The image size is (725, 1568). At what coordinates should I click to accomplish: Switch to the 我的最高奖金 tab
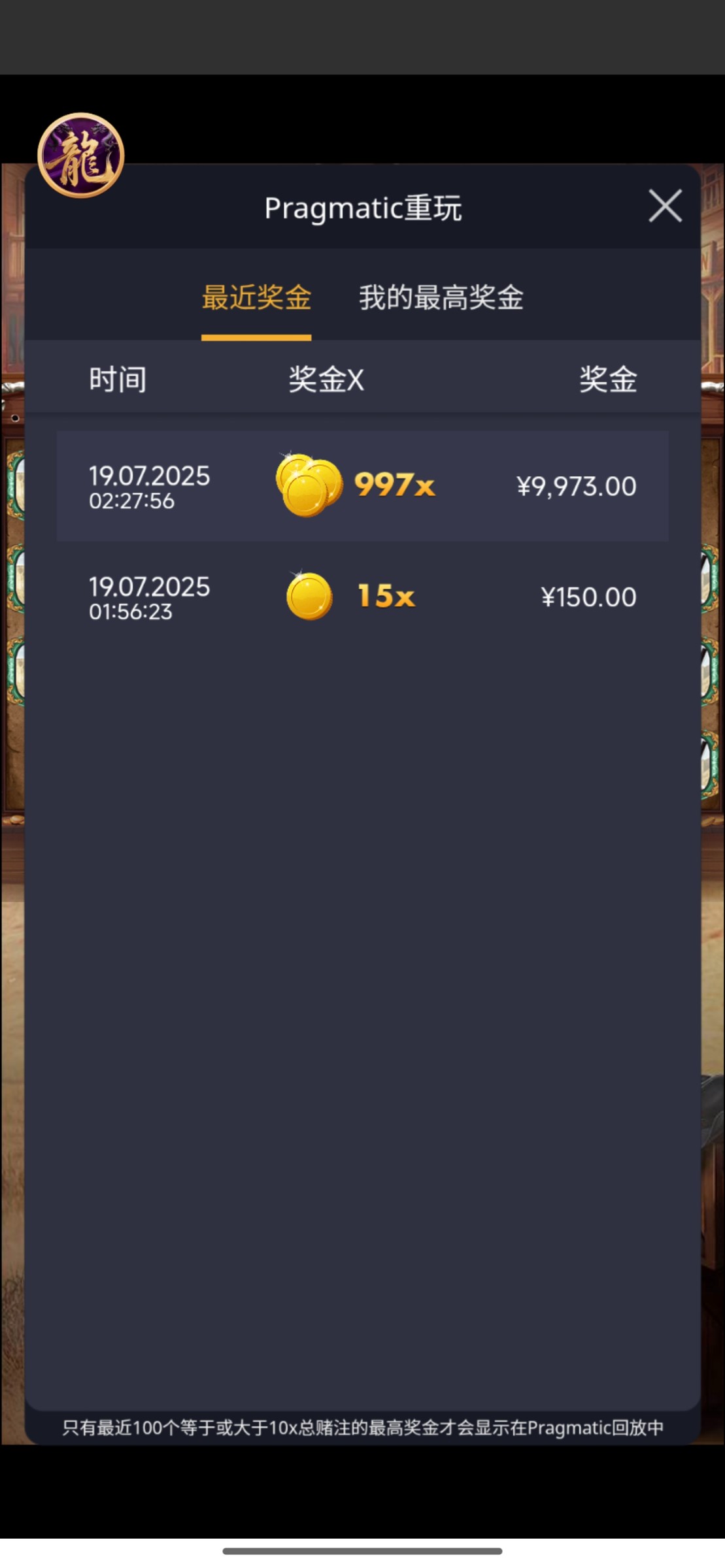441,298
